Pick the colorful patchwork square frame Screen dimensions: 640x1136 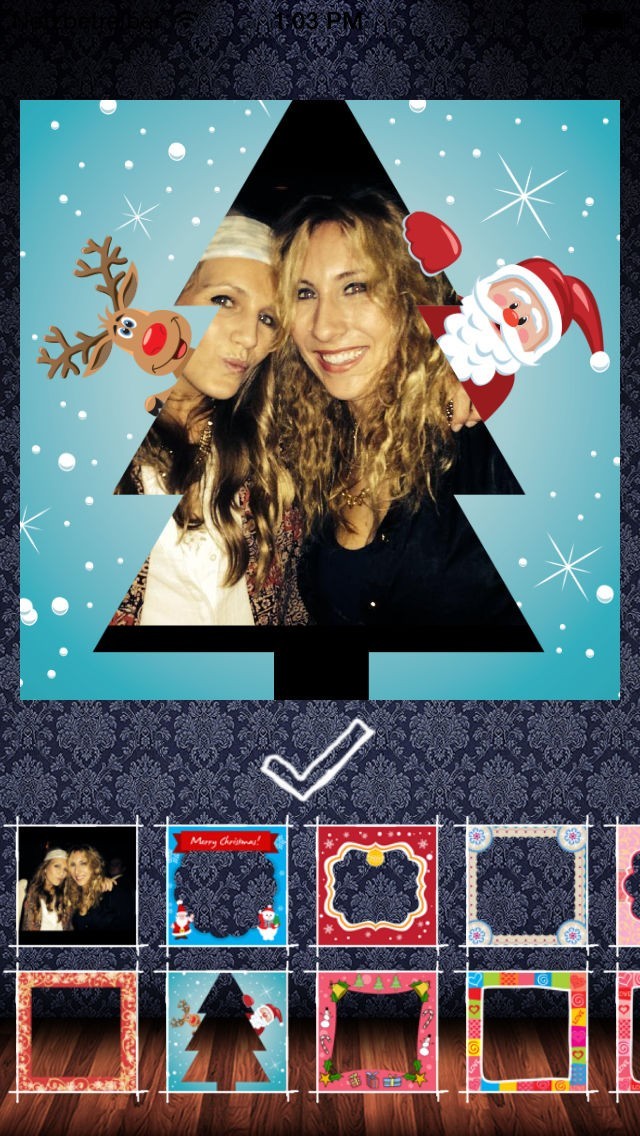527,1030
